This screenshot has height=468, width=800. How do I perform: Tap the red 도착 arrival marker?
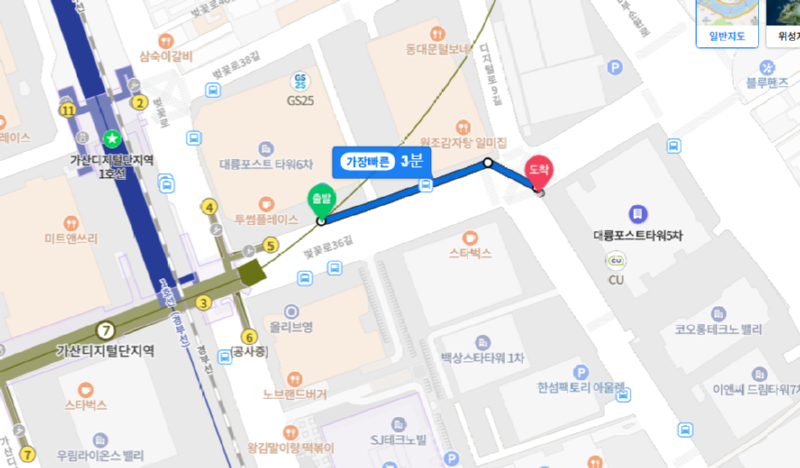click(538, 170)
